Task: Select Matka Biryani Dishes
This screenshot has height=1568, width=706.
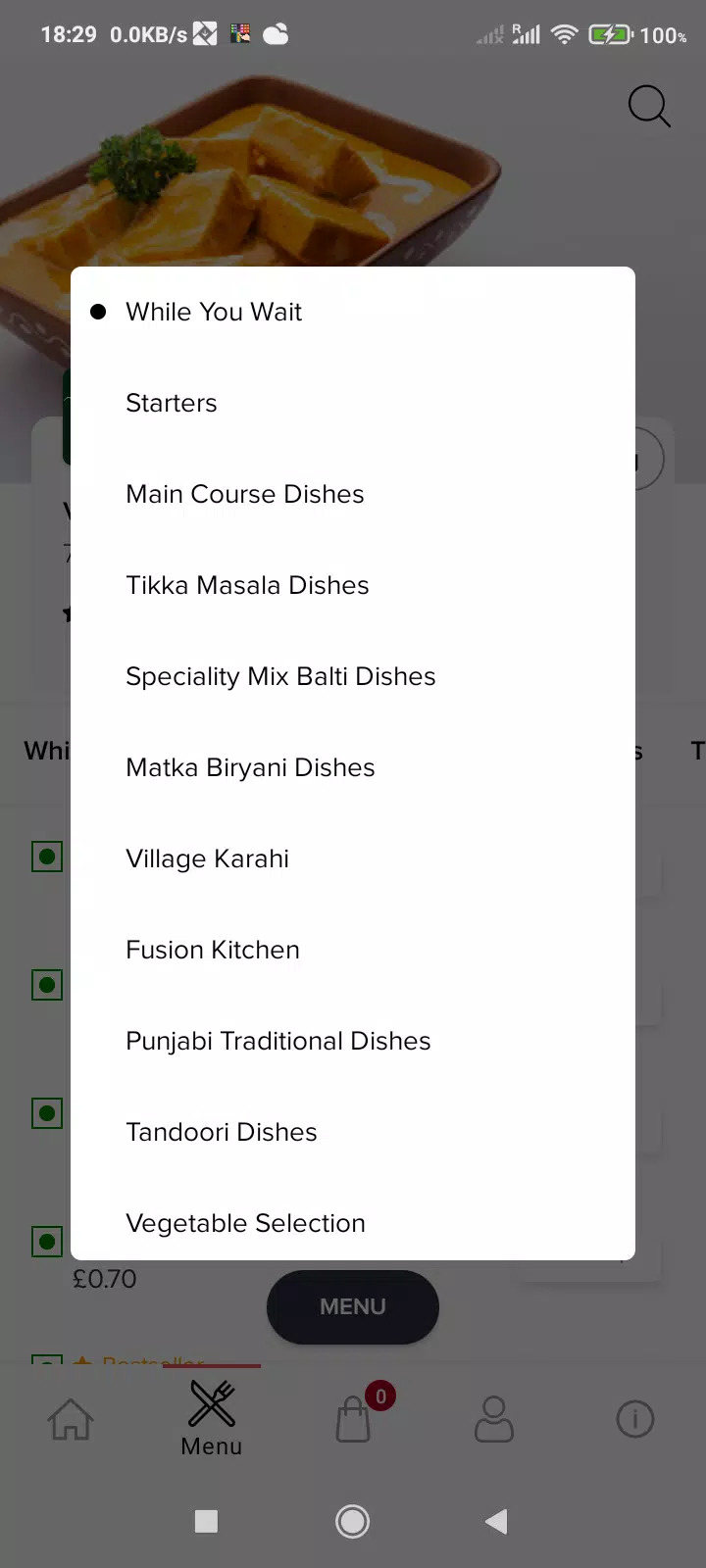Action: [x=250, y=767]
